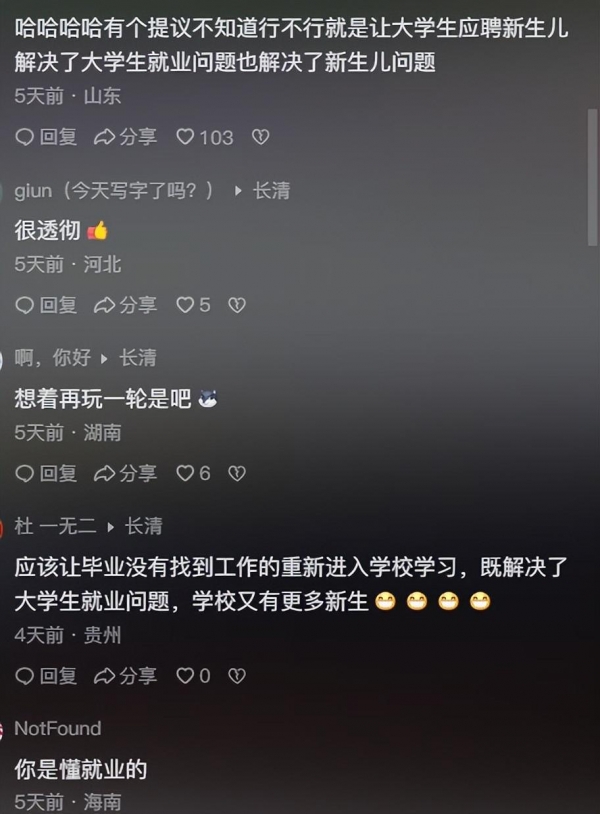600x814 pixels.
Task: Reply to 杜 一无二's comment from 贵州
Action: [46, 676]
